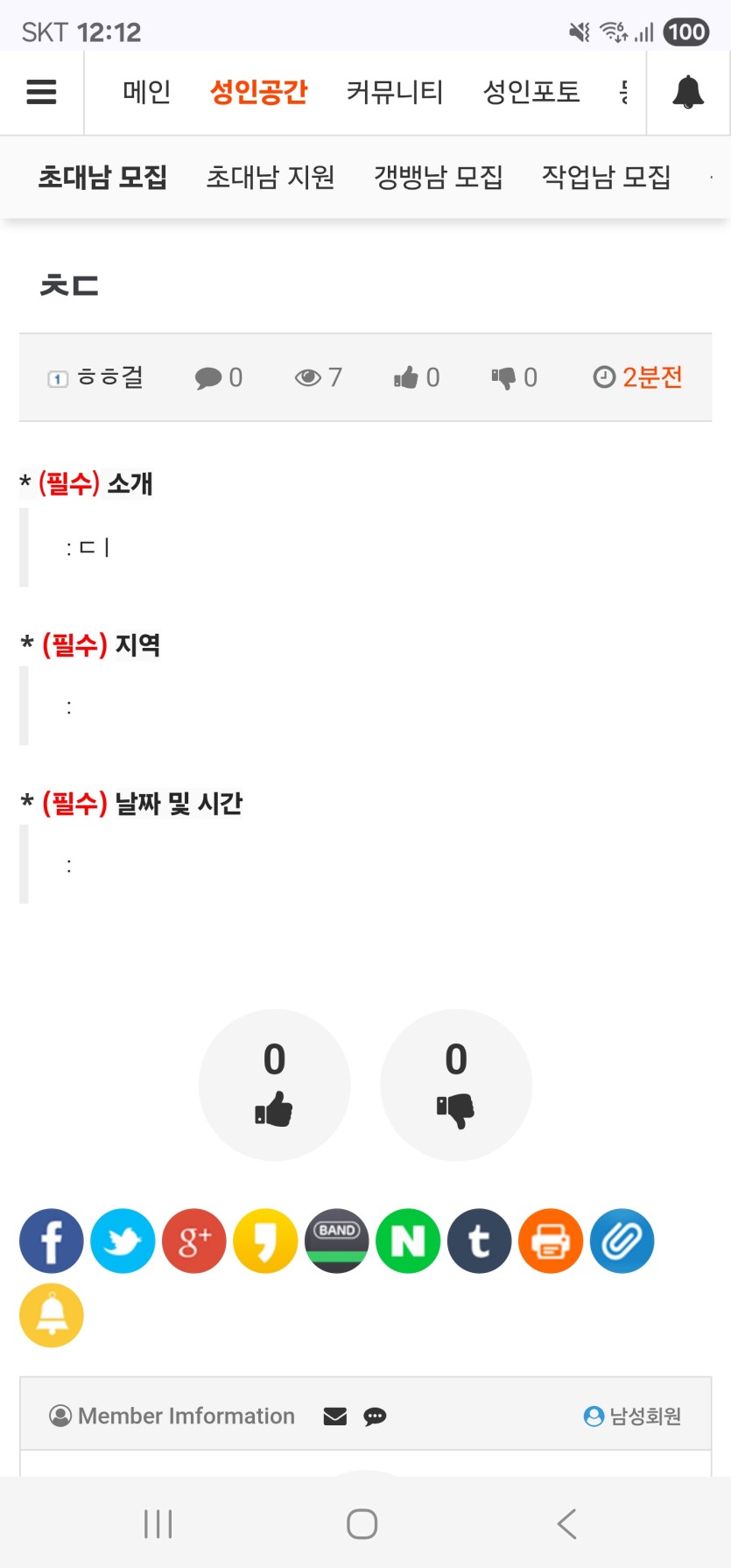Image resolution: width=731 pixels, height=1568 pixels.
Task: Select the 작업남 모집 sub-tab
Action: pyautogui.click(x=606, y=177)
